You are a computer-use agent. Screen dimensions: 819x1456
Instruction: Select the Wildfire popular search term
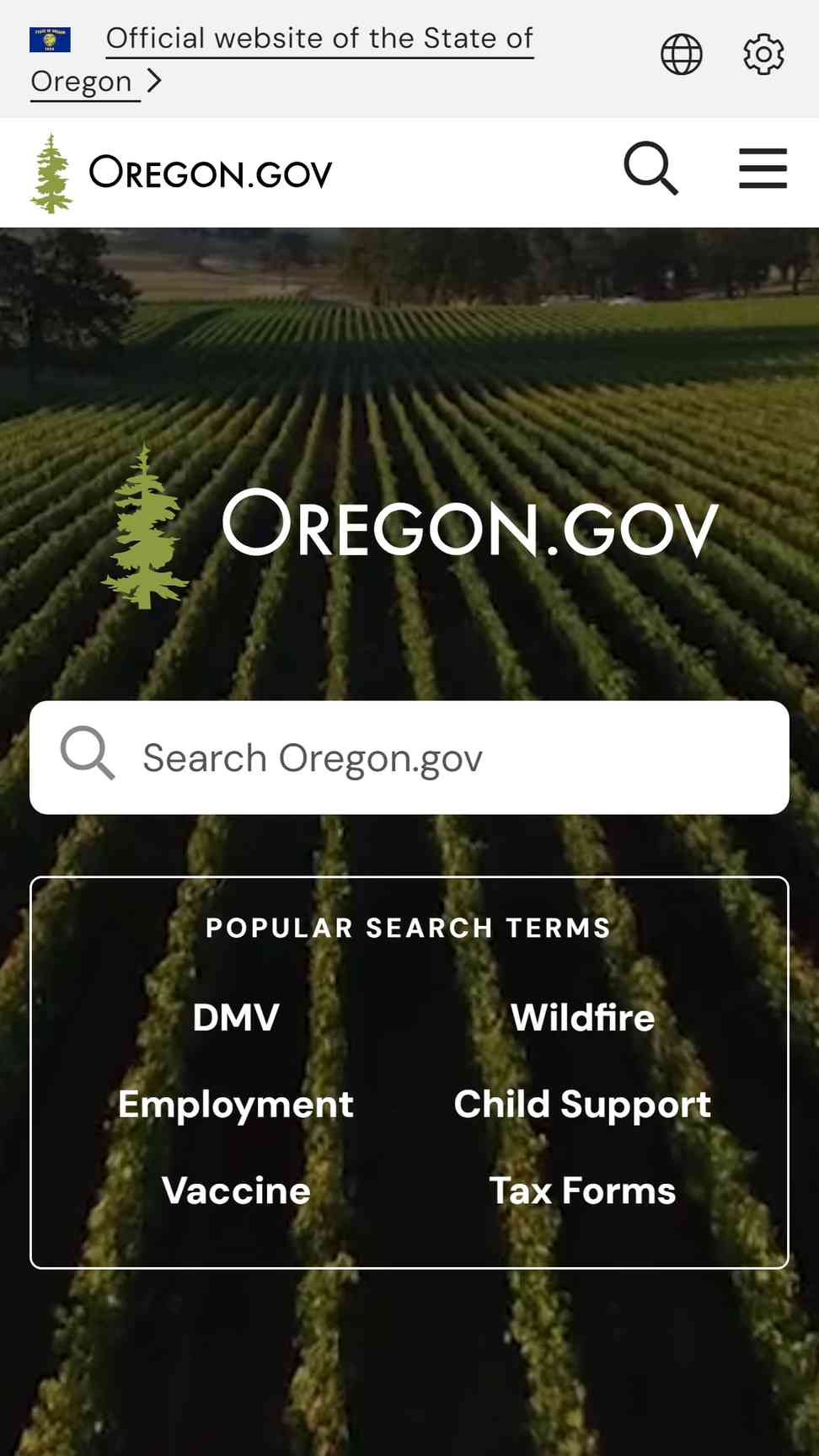tap(582, 1017)
